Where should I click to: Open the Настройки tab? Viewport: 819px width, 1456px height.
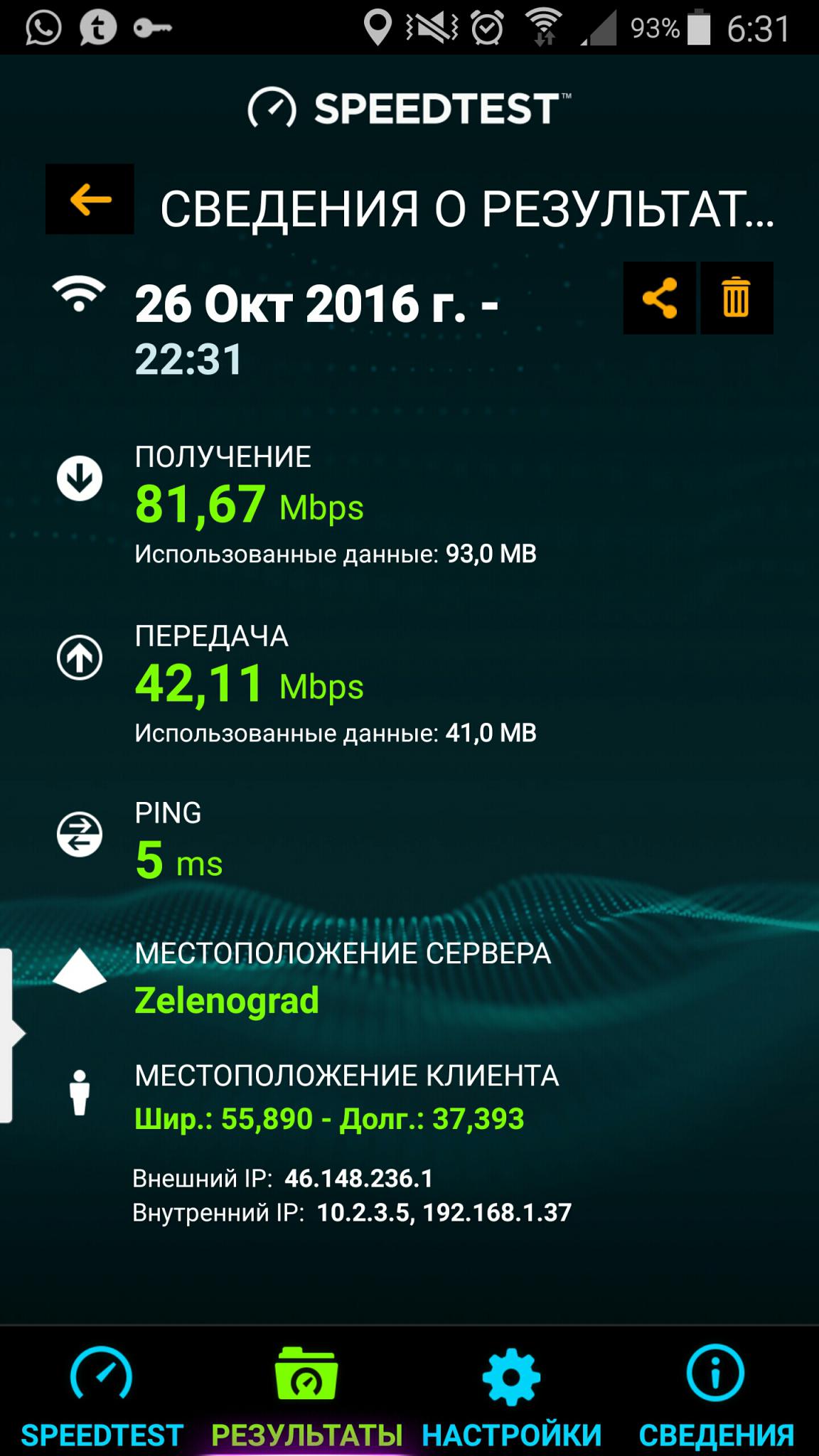512,1394
